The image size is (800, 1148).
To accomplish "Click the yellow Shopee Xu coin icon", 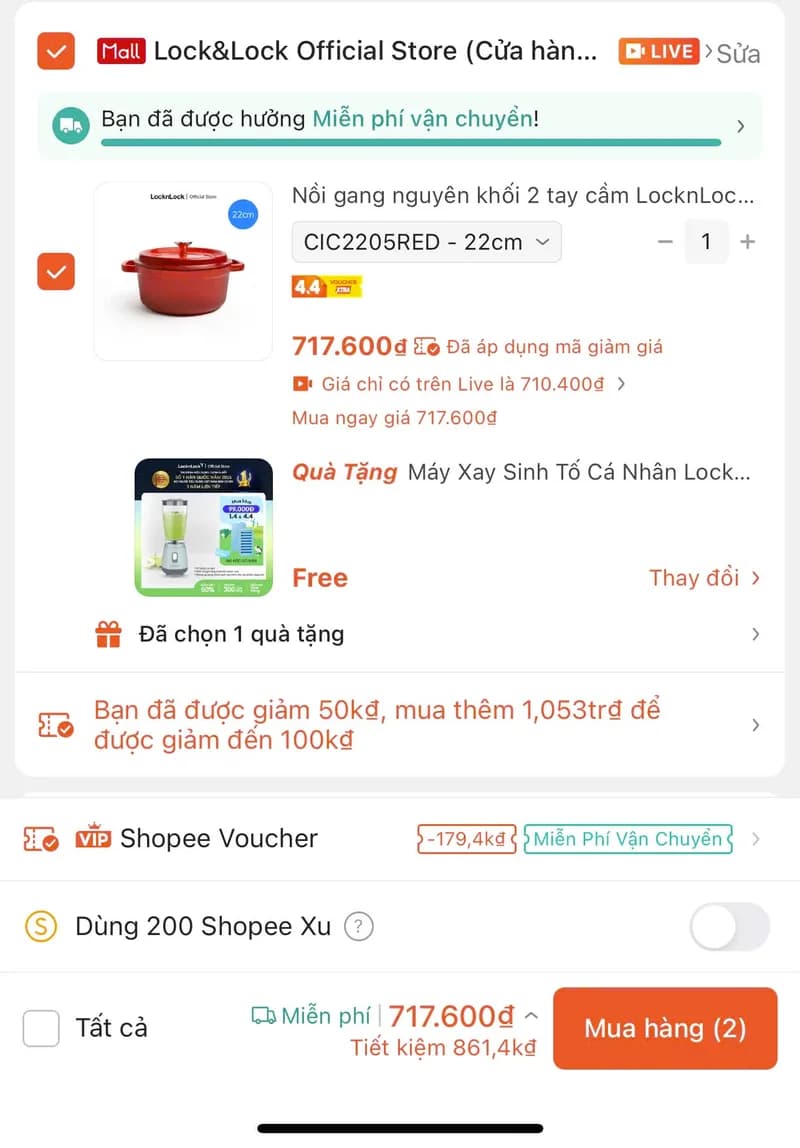I will [x=42, y=926].
